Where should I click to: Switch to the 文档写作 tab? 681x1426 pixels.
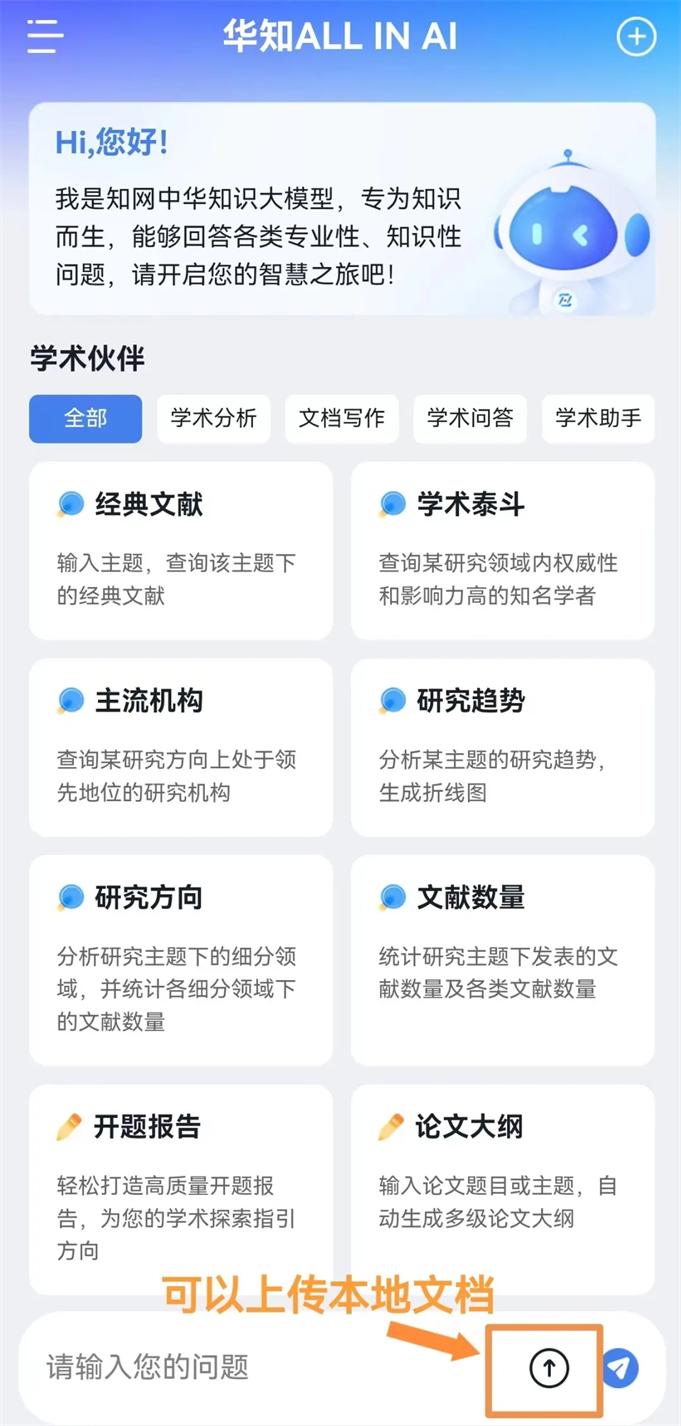tap(341, 418)
